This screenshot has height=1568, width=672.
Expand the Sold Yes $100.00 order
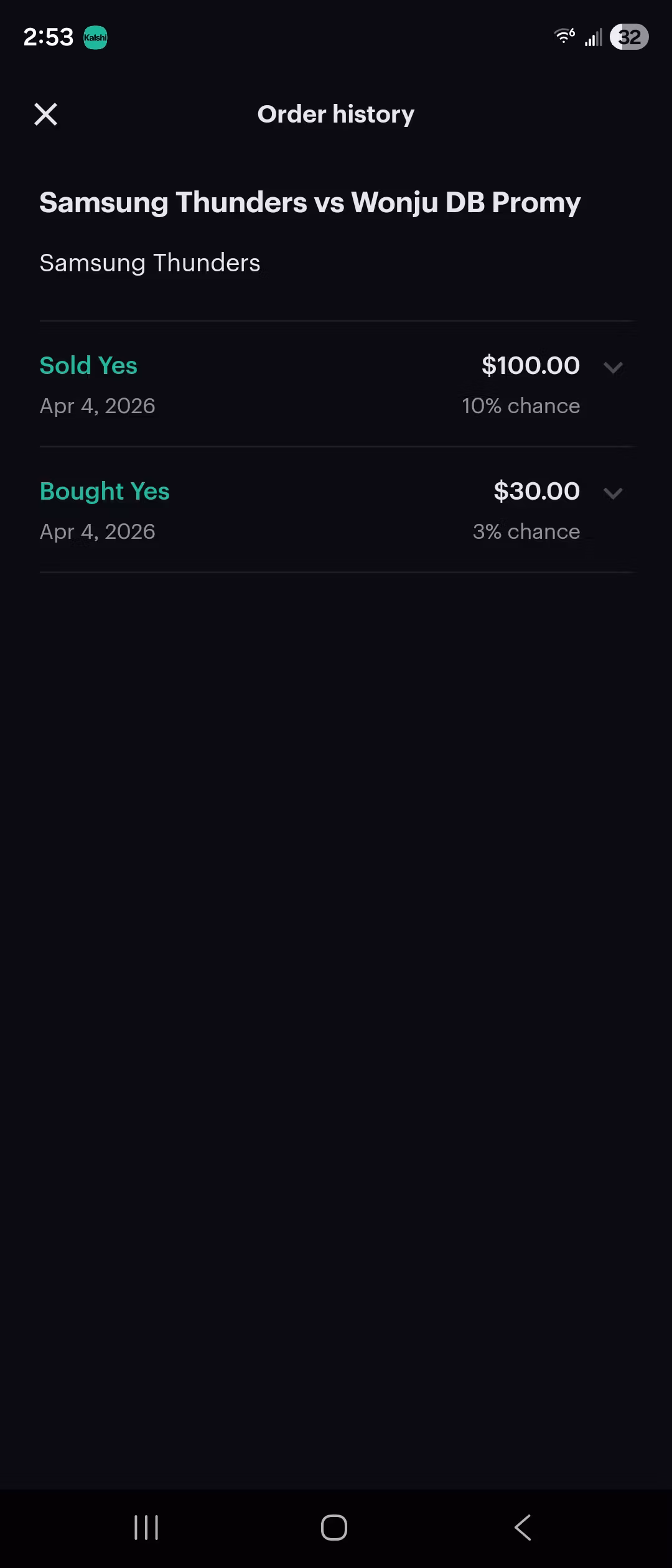tap(613, 367)
